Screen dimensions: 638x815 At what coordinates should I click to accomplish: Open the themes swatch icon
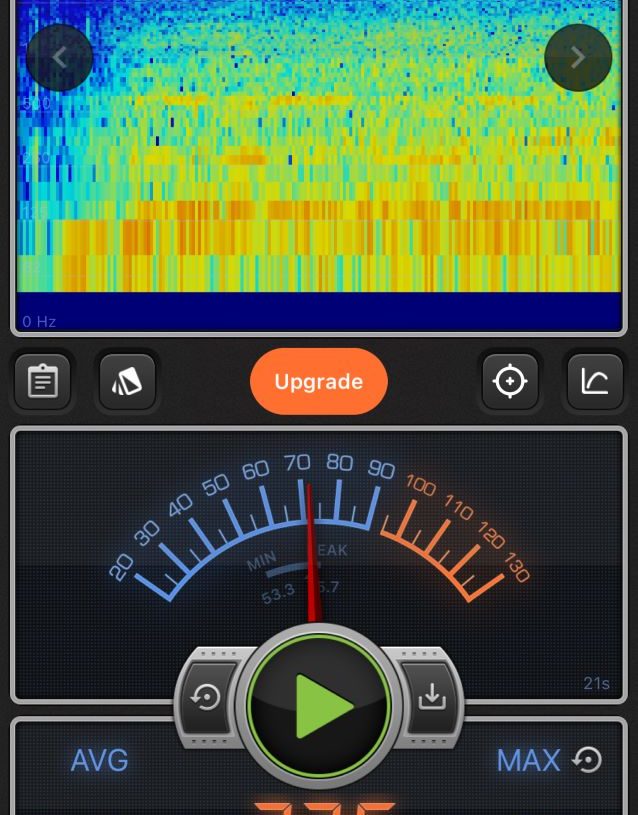click(x=128, y=382)
